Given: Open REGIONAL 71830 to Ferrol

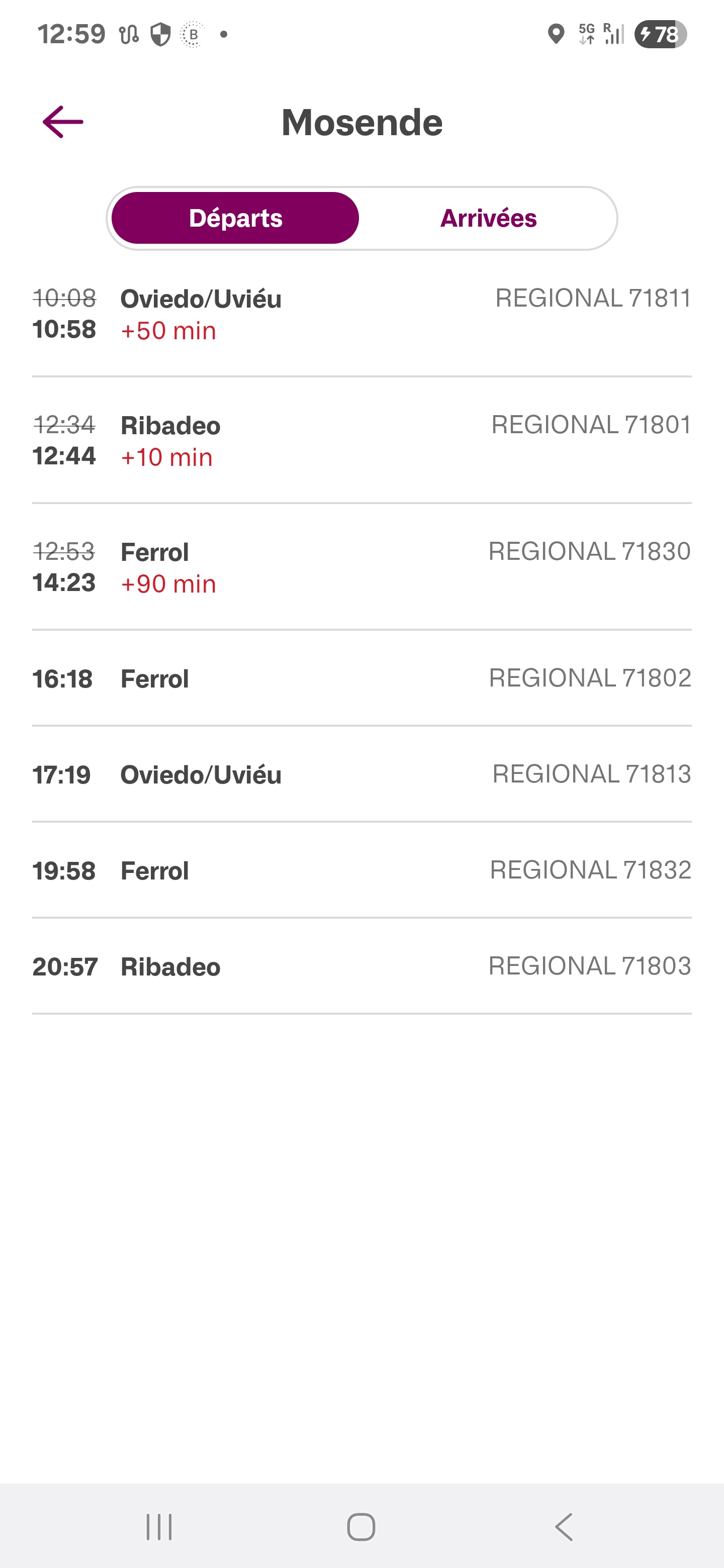Looking at the screenshot, I should click(x=361, y=567).
